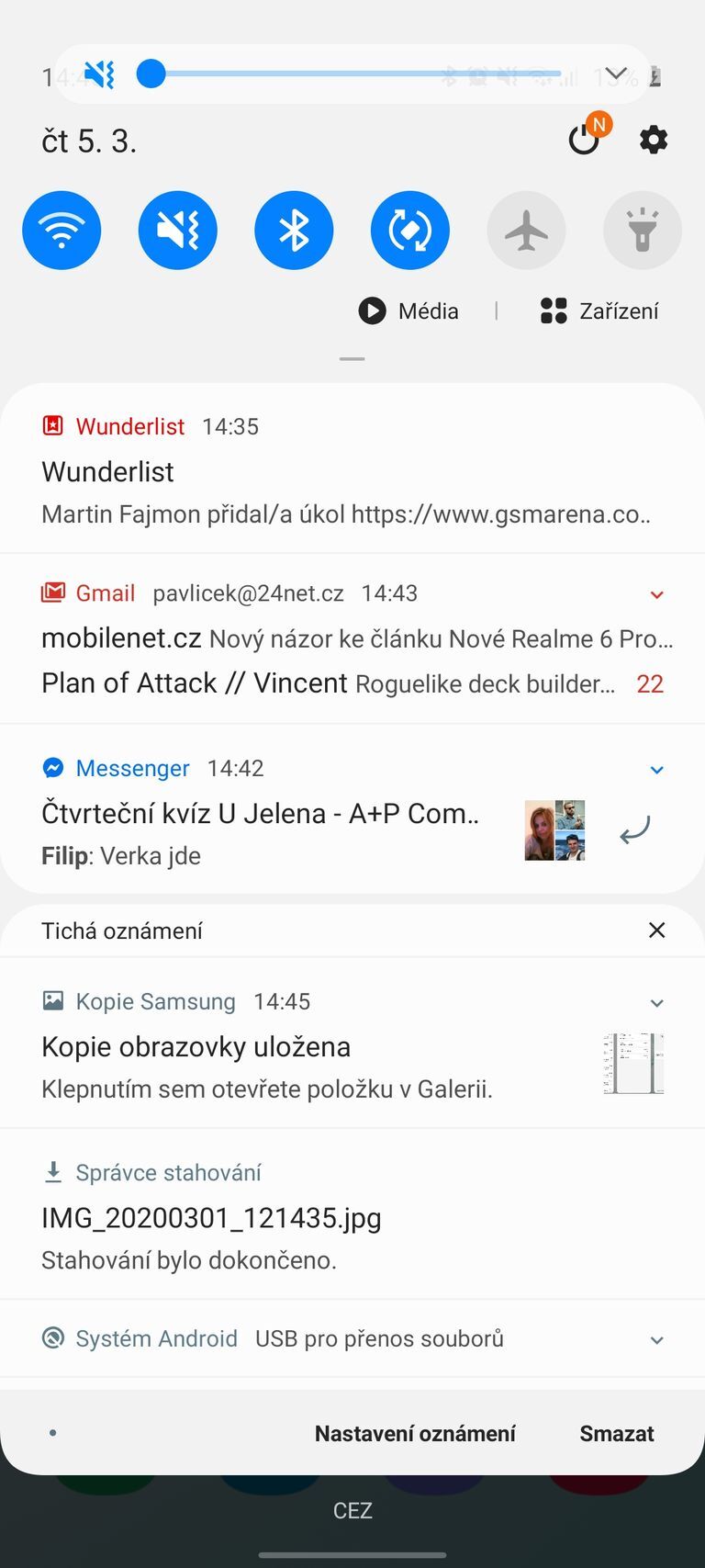Image resolution: width=705 pixels, height=1568 pixels.
Task: Toggle the vibrate sound mode tile
Action: click(x=177, y=231)
